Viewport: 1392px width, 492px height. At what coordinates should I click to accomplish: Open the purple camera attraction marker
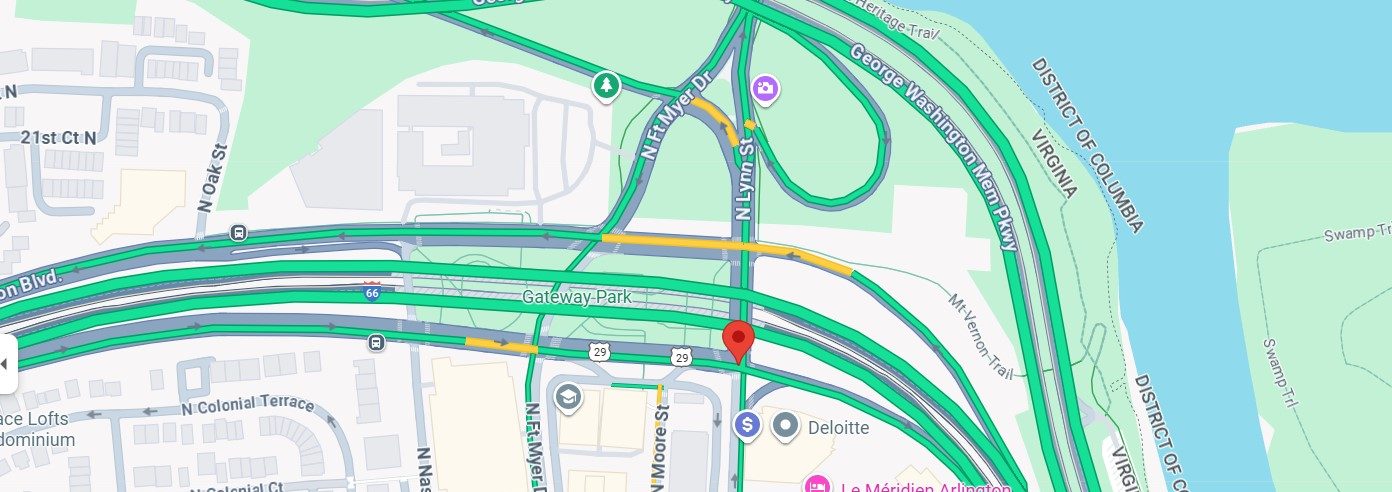[766, 89]
